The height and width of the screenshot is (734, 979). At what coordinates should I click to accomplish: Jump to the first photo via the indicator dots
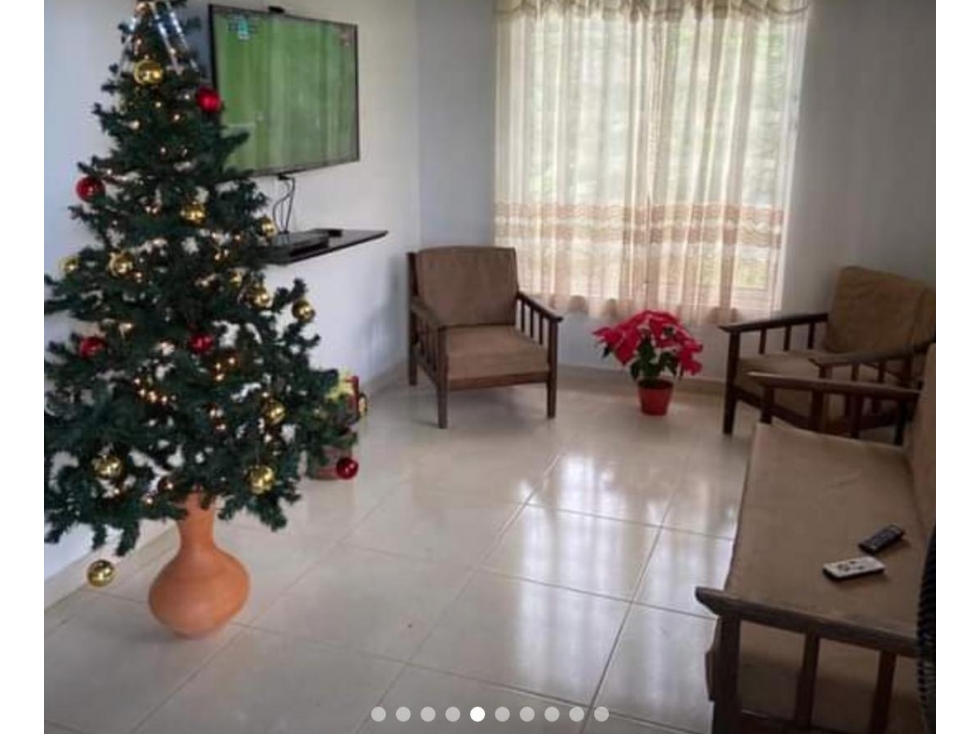(x=378, y=714)
